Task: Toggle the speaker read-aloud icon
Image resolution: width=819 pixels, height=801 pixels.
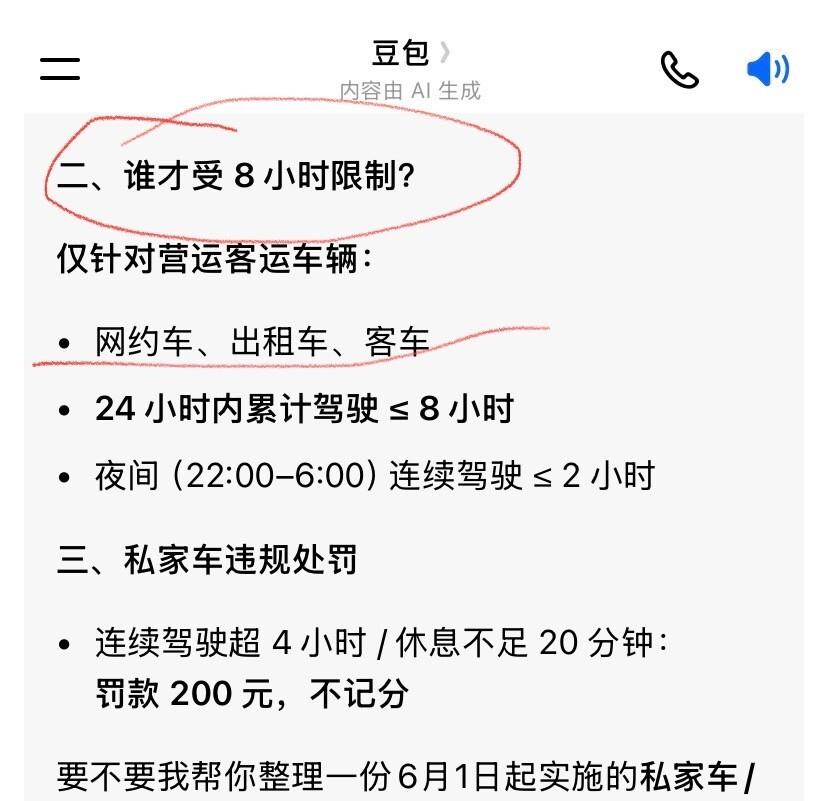Action: (x=767, y=69)
